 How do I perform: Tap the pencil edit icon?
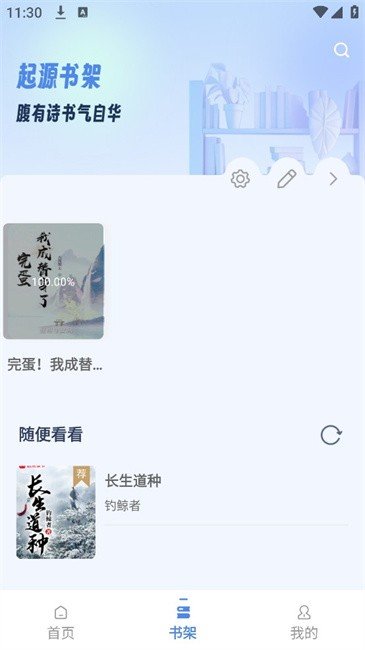click(x=287, y=179)
